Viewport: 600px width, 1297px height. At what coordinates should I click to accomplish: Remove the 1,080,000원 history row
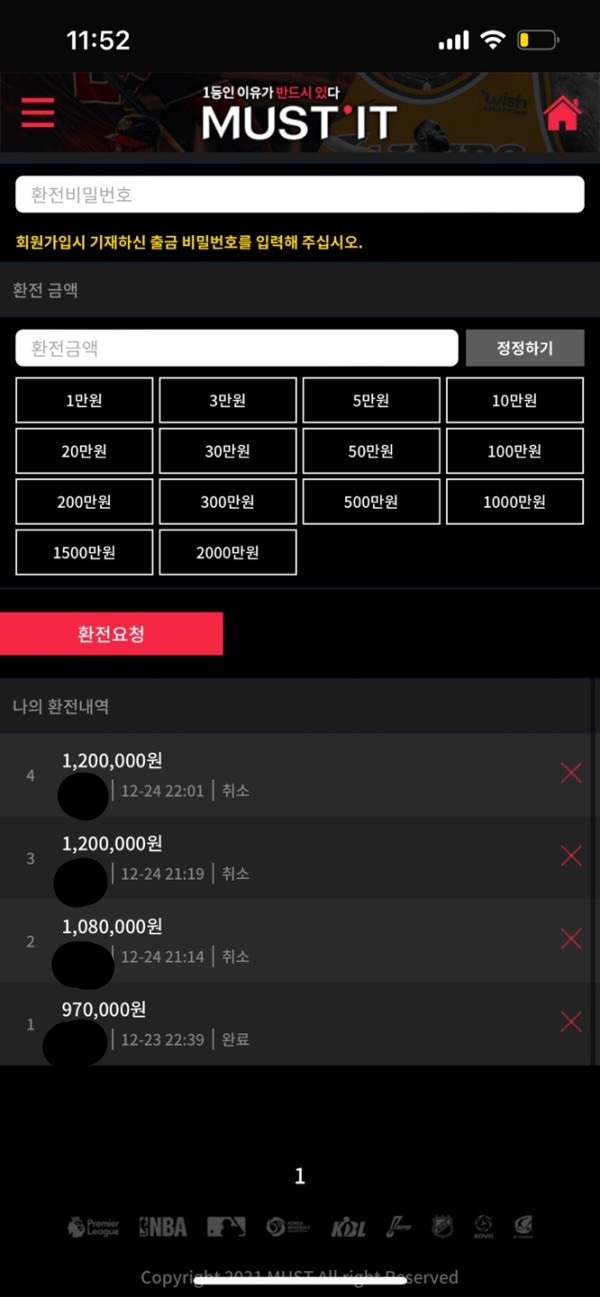click(x=571, y=939)
